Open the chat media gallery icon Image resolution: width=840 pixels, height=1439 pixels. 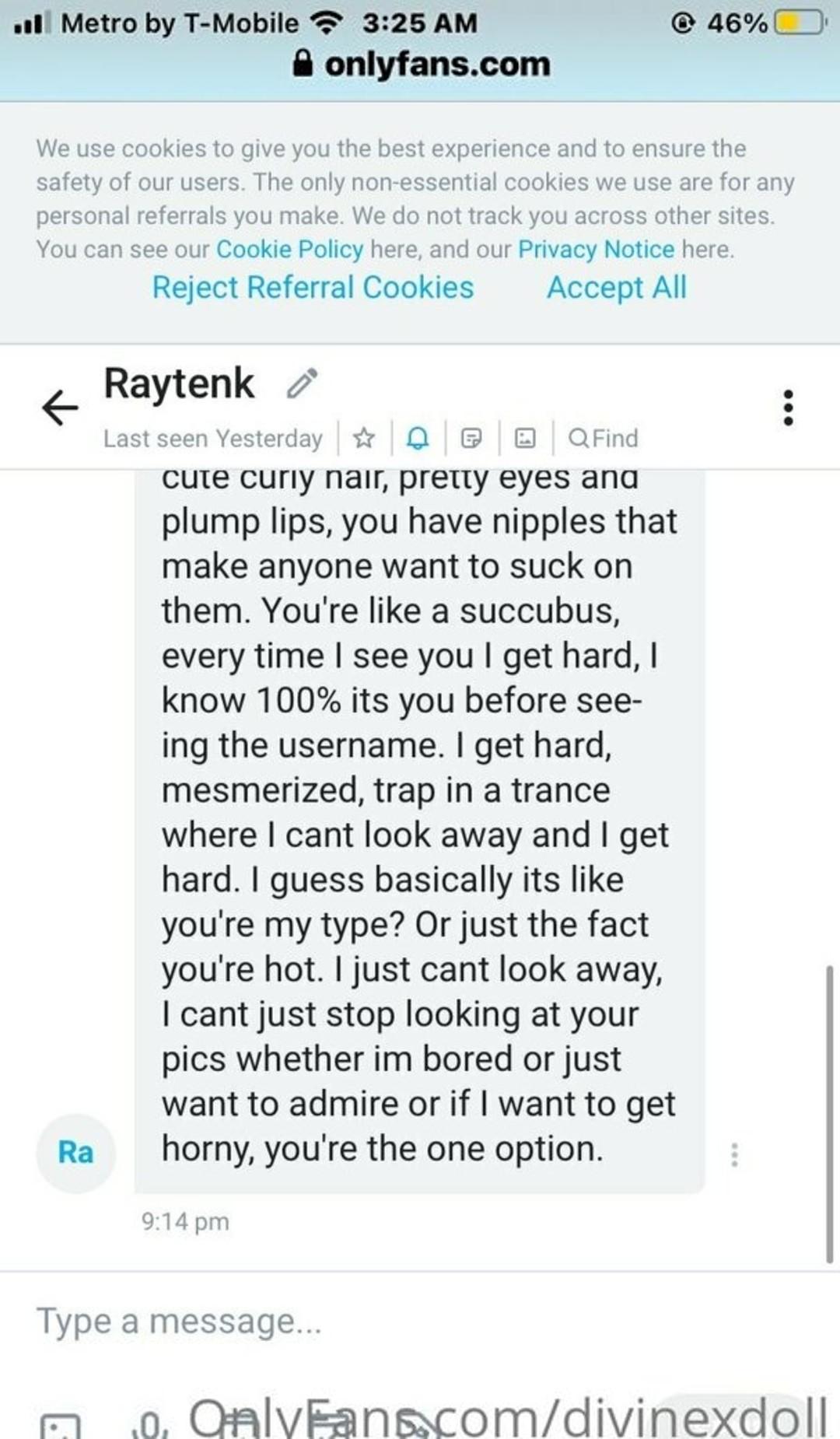pos(526,439)
